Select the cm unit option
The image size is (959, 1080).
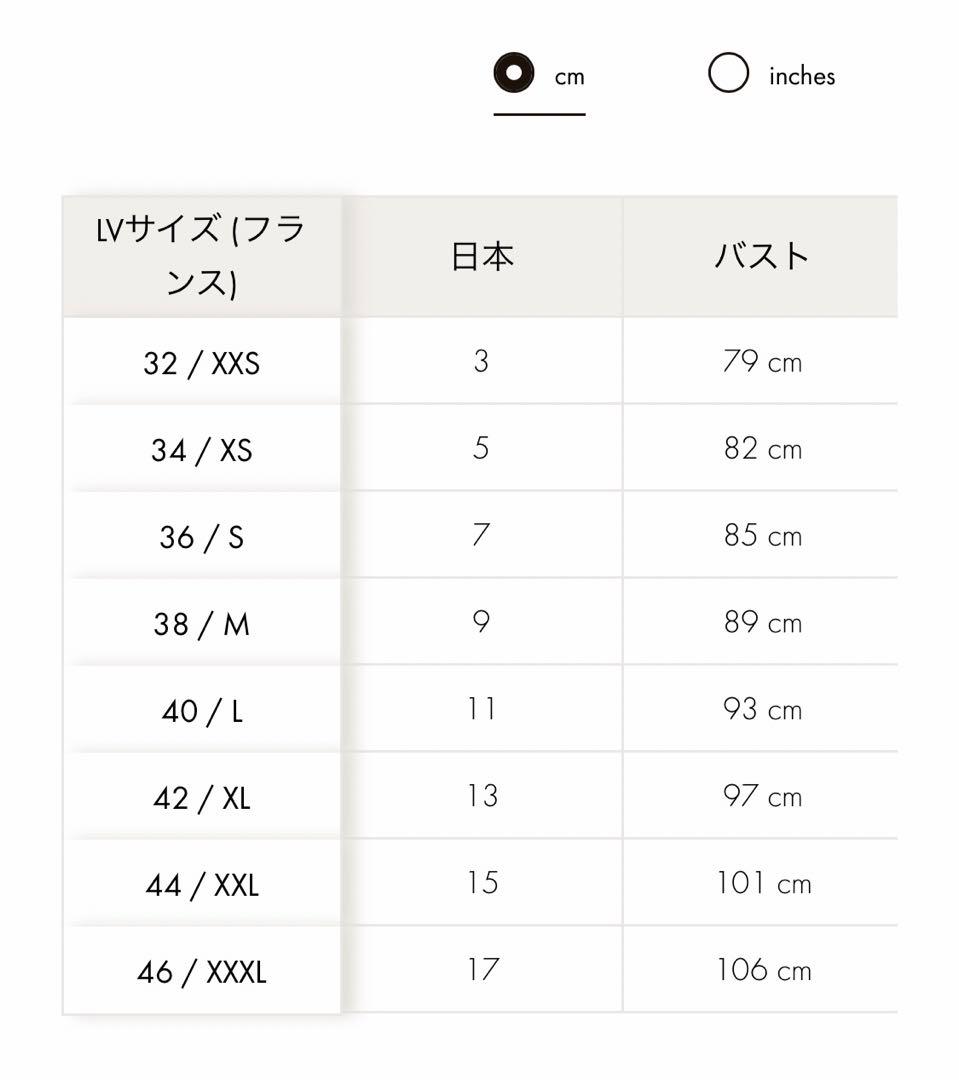514,74
